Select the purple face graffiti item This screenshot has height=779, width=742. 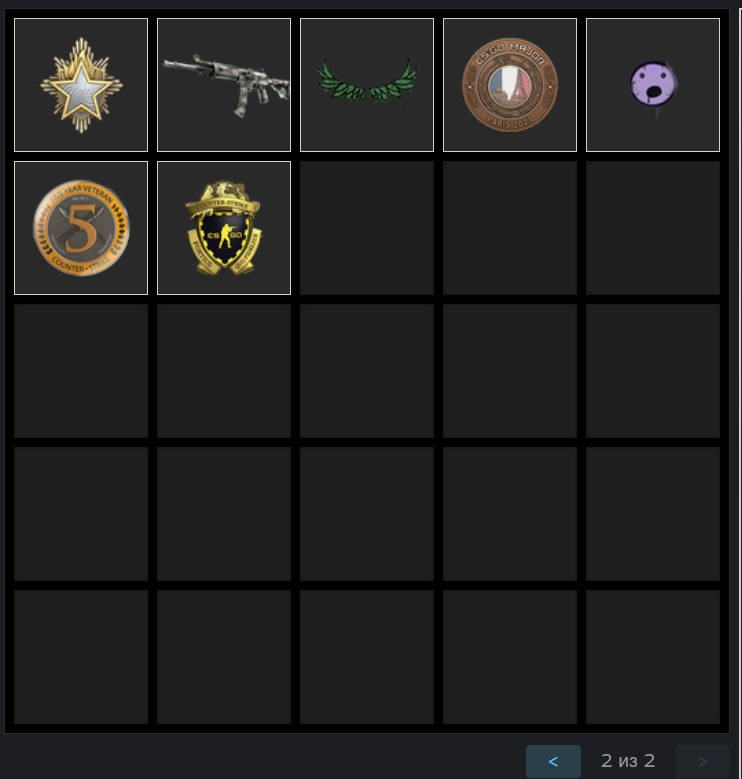point(653,85)
